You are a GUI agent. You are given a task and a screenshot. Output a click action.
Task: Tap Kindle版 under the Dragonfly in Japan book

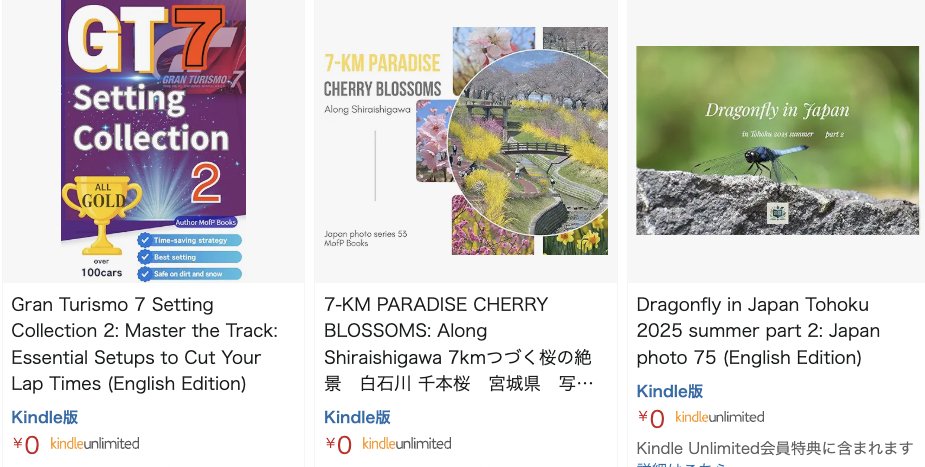(x=670, y=391)
